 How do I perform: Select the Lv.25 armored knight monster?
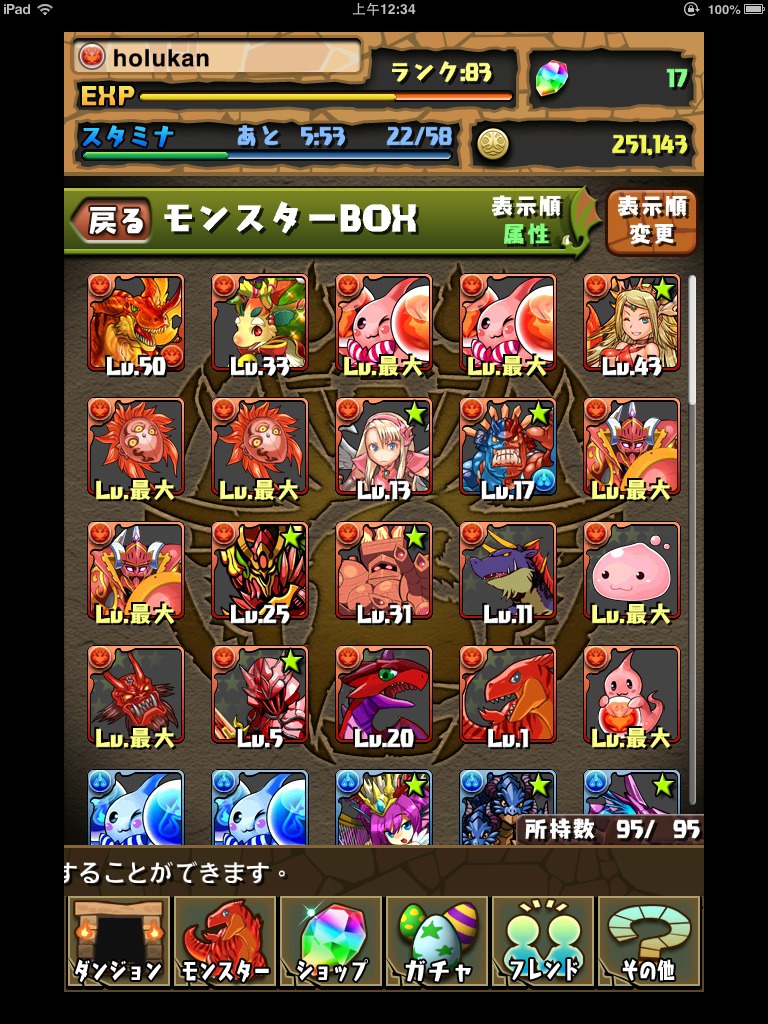tap(260, 570)
